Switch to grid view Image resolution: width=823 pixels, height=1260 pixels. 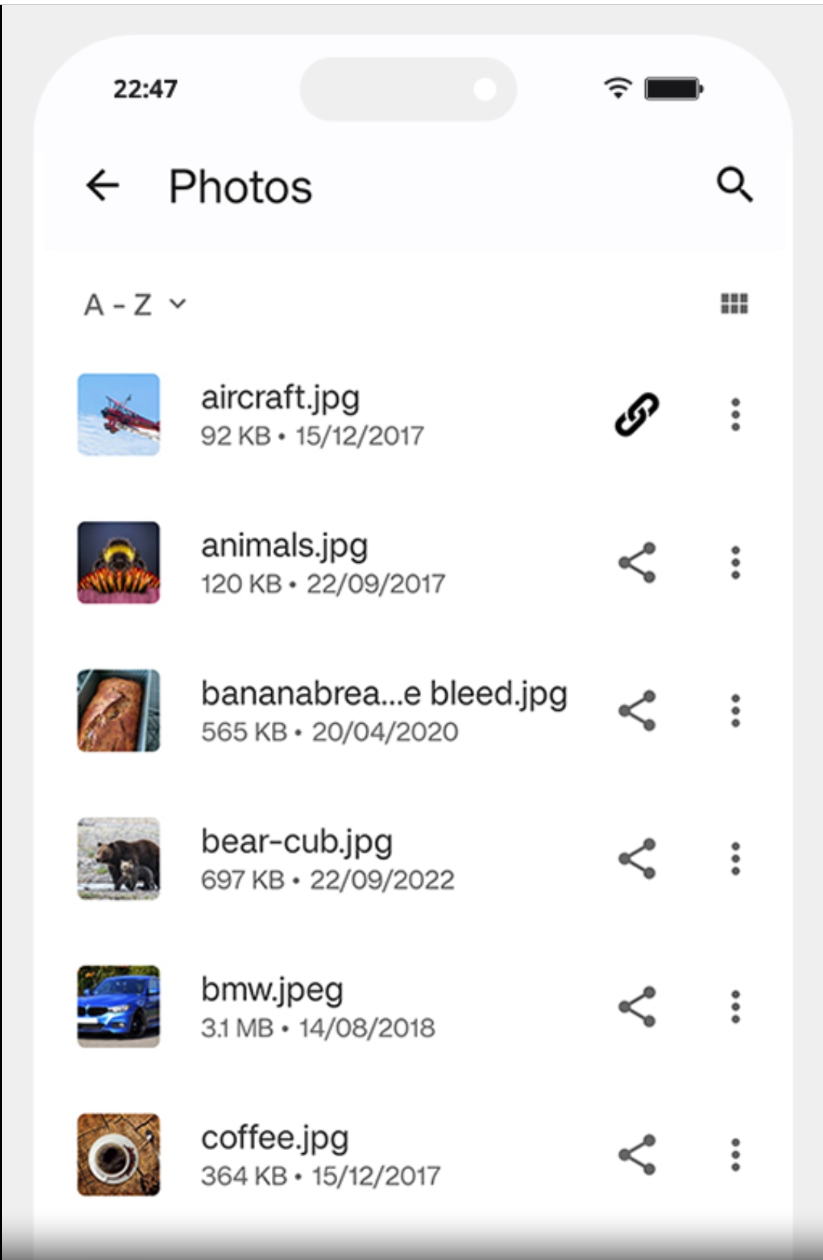(x=734, y=304)
